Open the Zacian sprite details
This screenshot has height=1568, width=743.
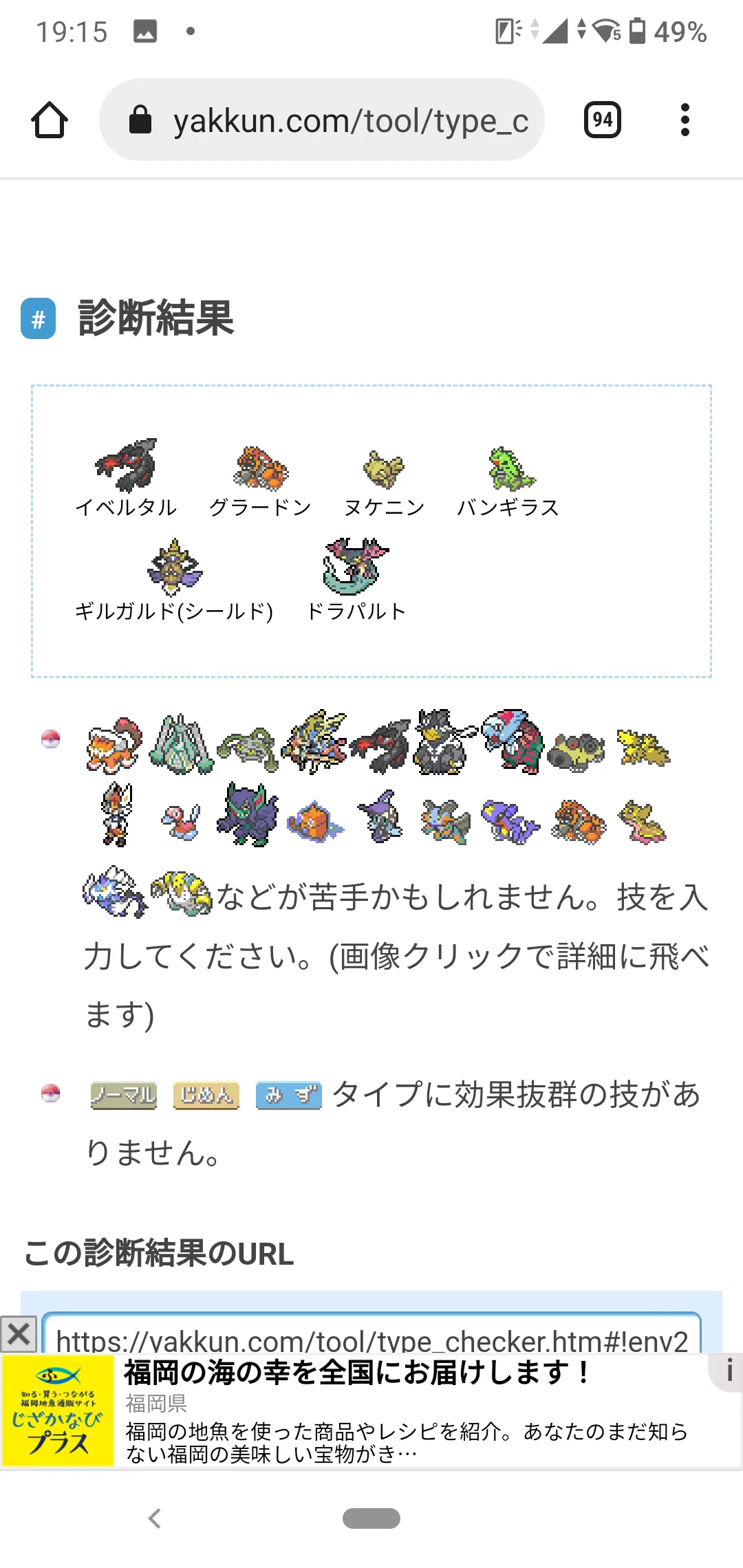point(314,743)
